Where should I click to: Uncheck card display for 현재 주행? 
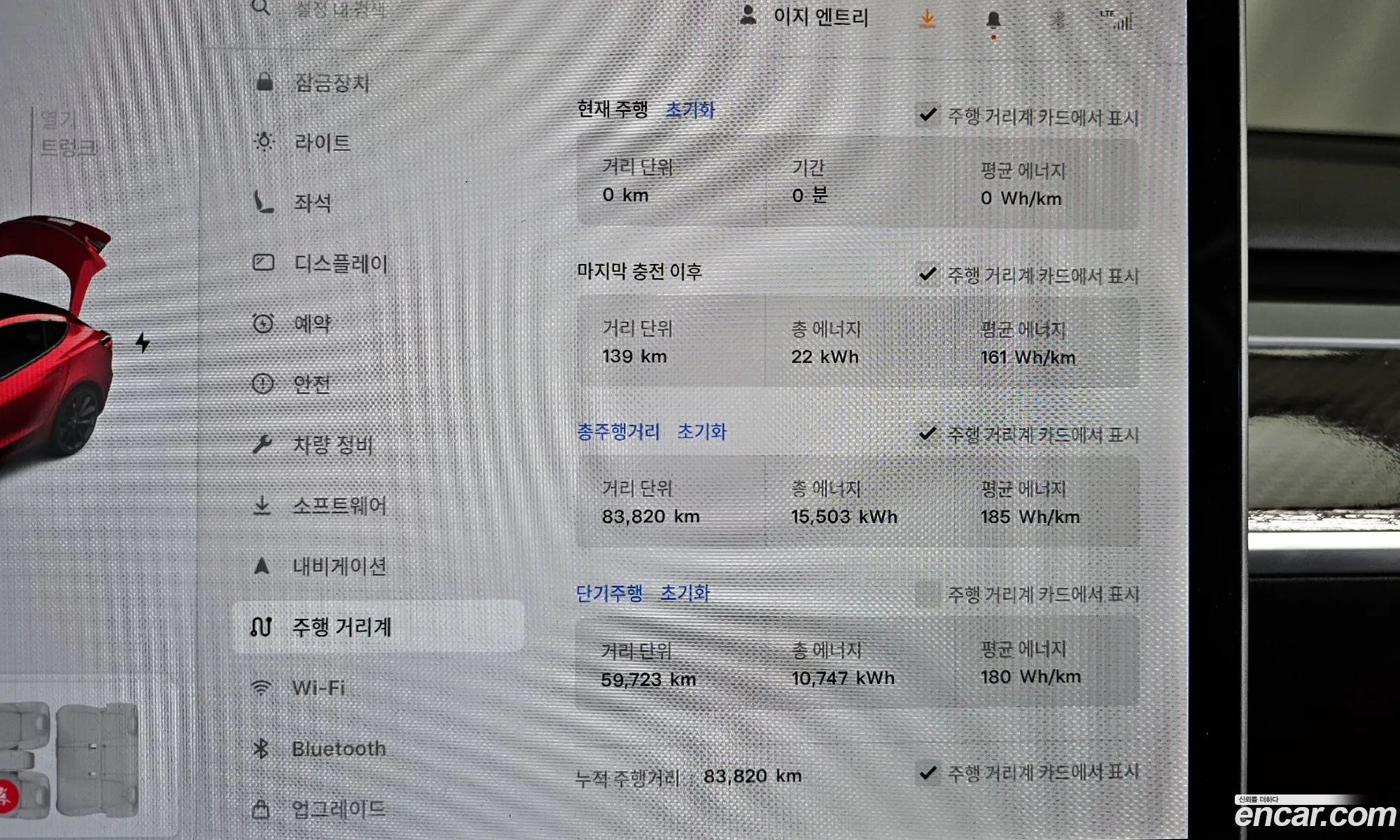928,115
